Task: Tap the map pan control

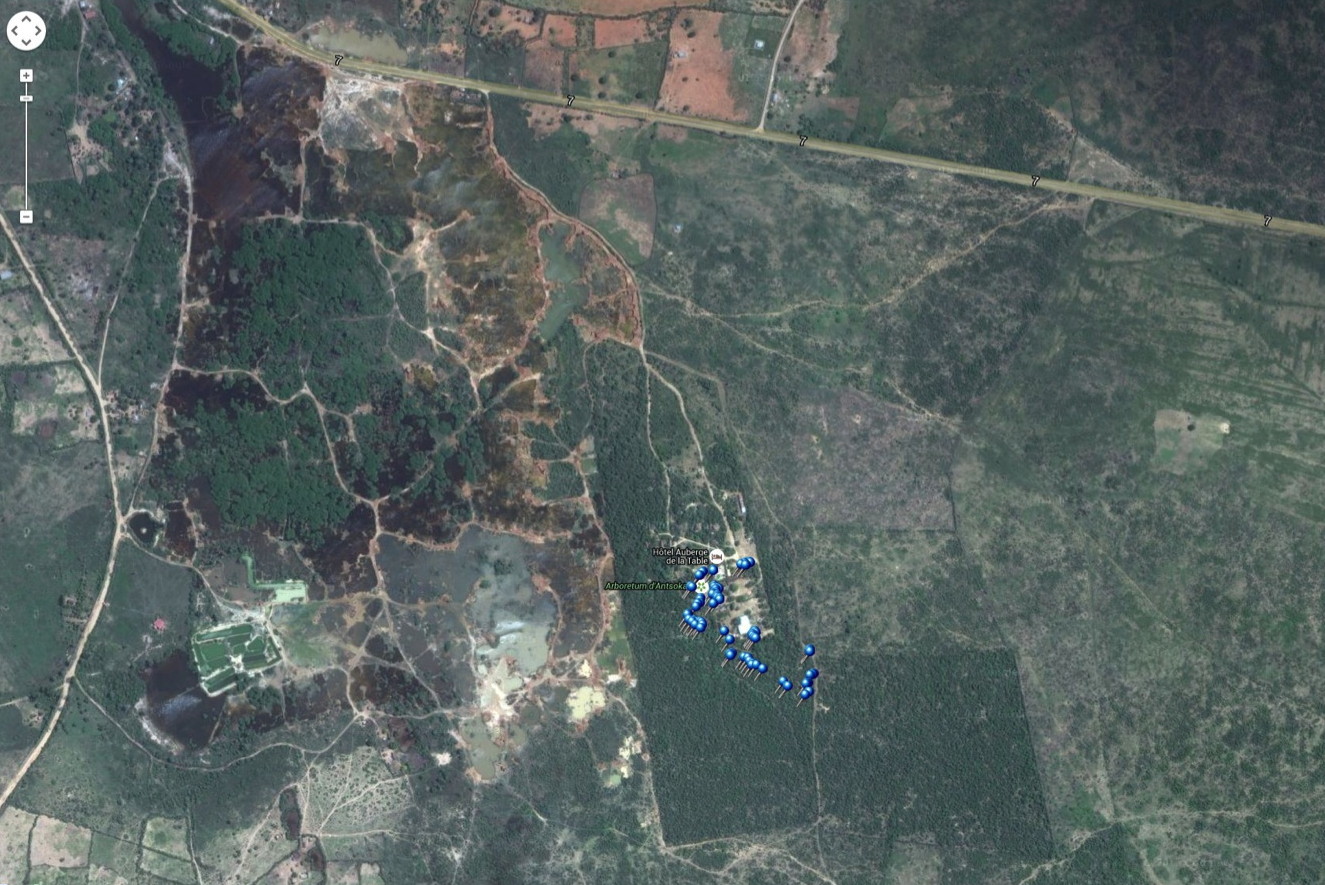Action: [26, 31]
